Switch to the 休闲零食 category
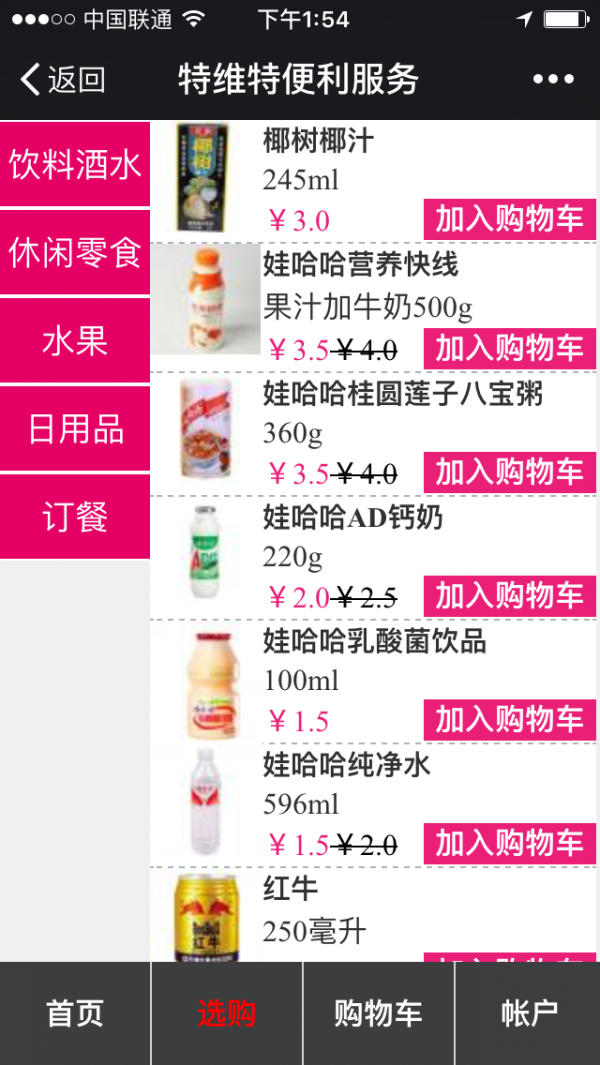600x1065 pixels. pyautogui.click(x=75, y=252)
